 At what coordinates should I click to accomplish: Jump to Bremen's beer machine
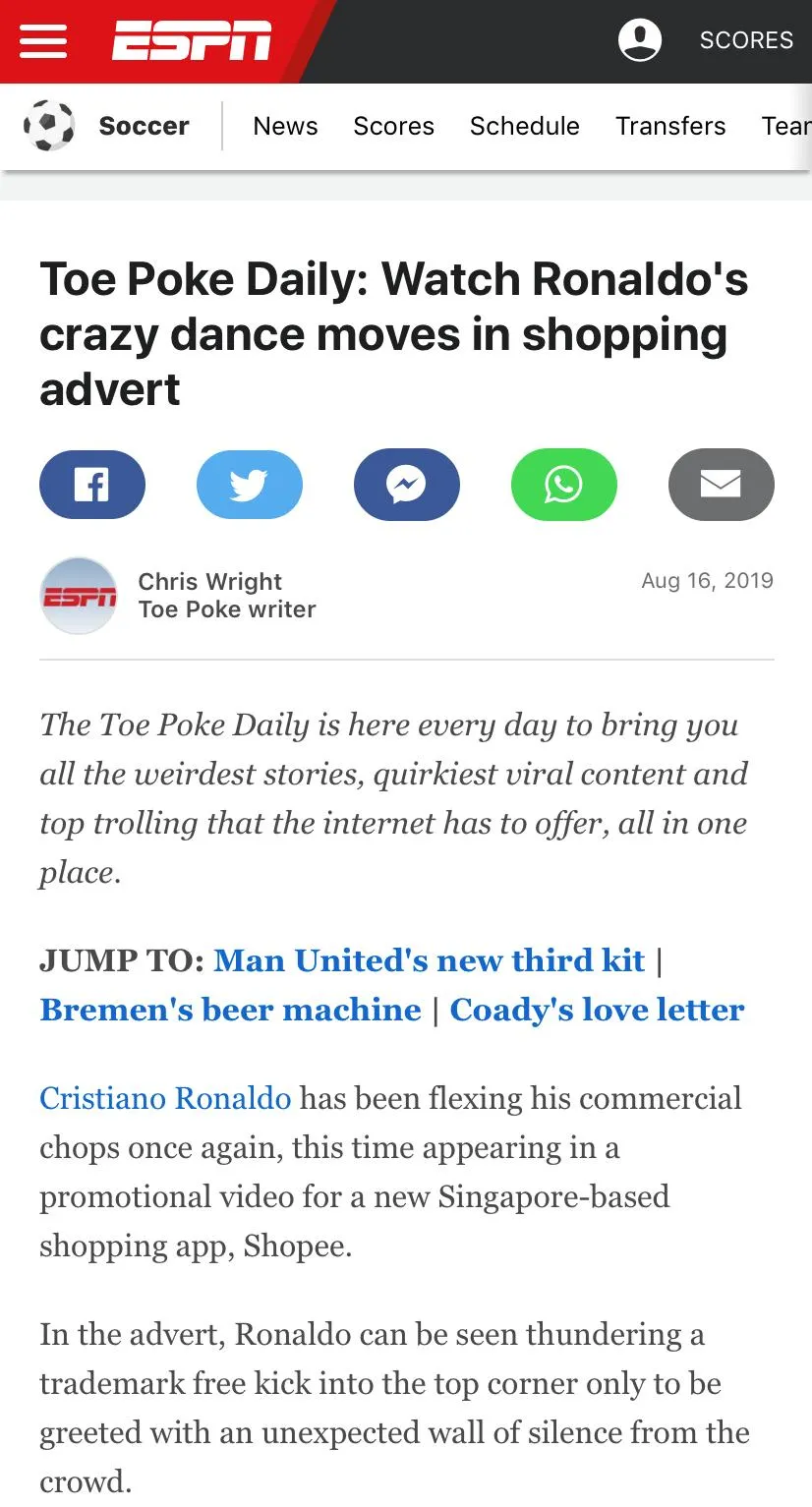coord(230,1010)
